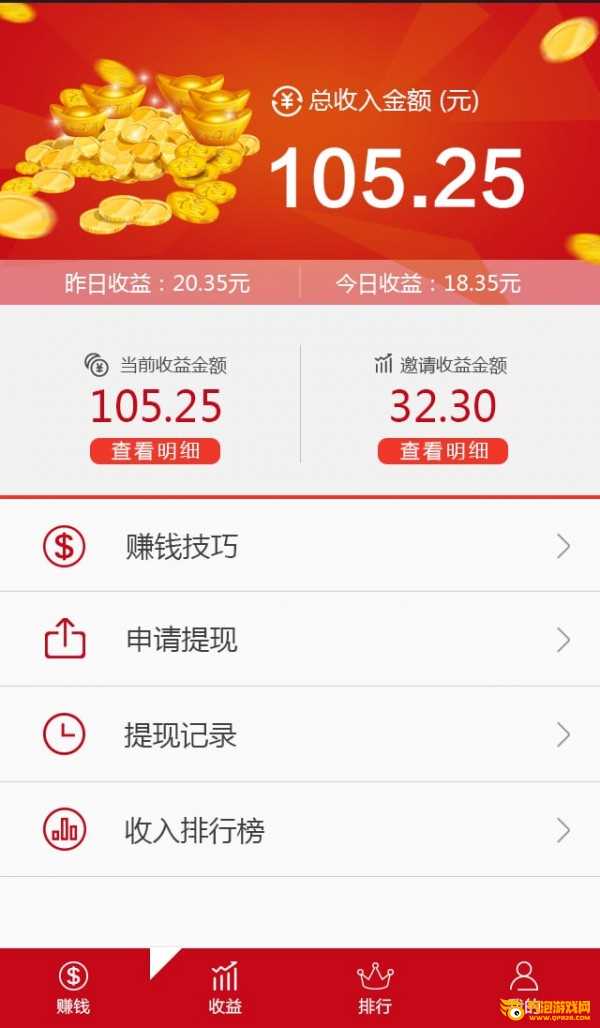Open 申请提现 to request withdrawal

click(x=300, y=640)
